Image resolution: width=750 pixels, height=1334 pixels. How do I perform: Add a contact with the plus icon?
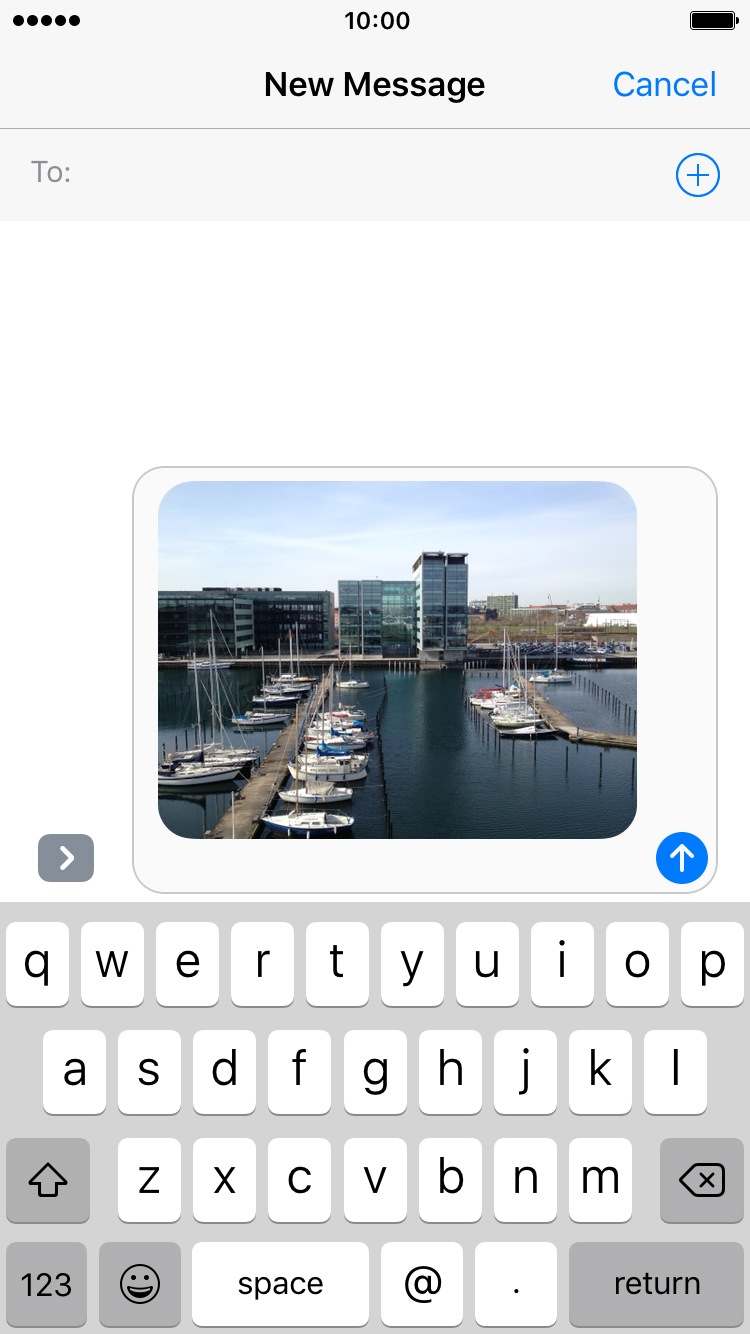[x=697, y=176]
